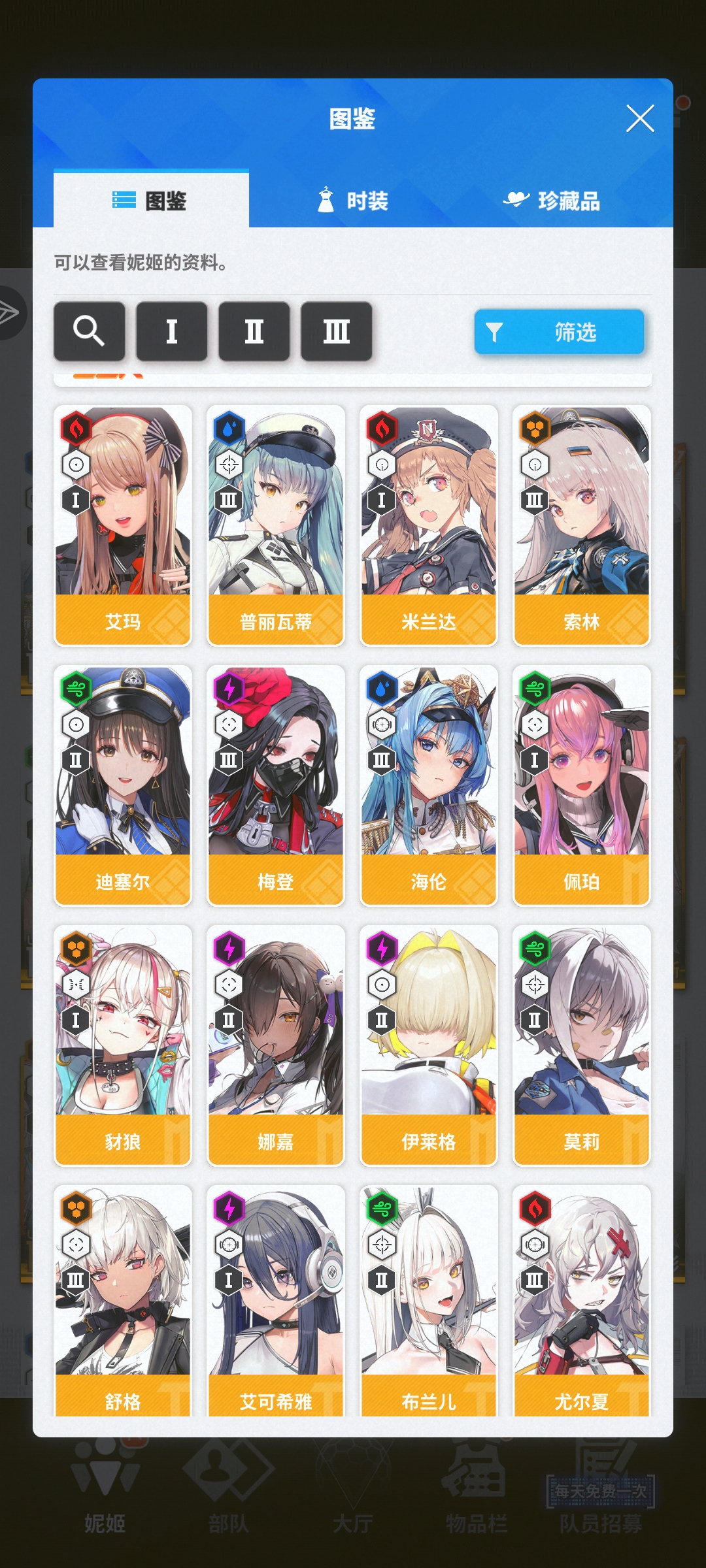
Task: Switch to the 珍藏品 tab
Action: (552, 201)
